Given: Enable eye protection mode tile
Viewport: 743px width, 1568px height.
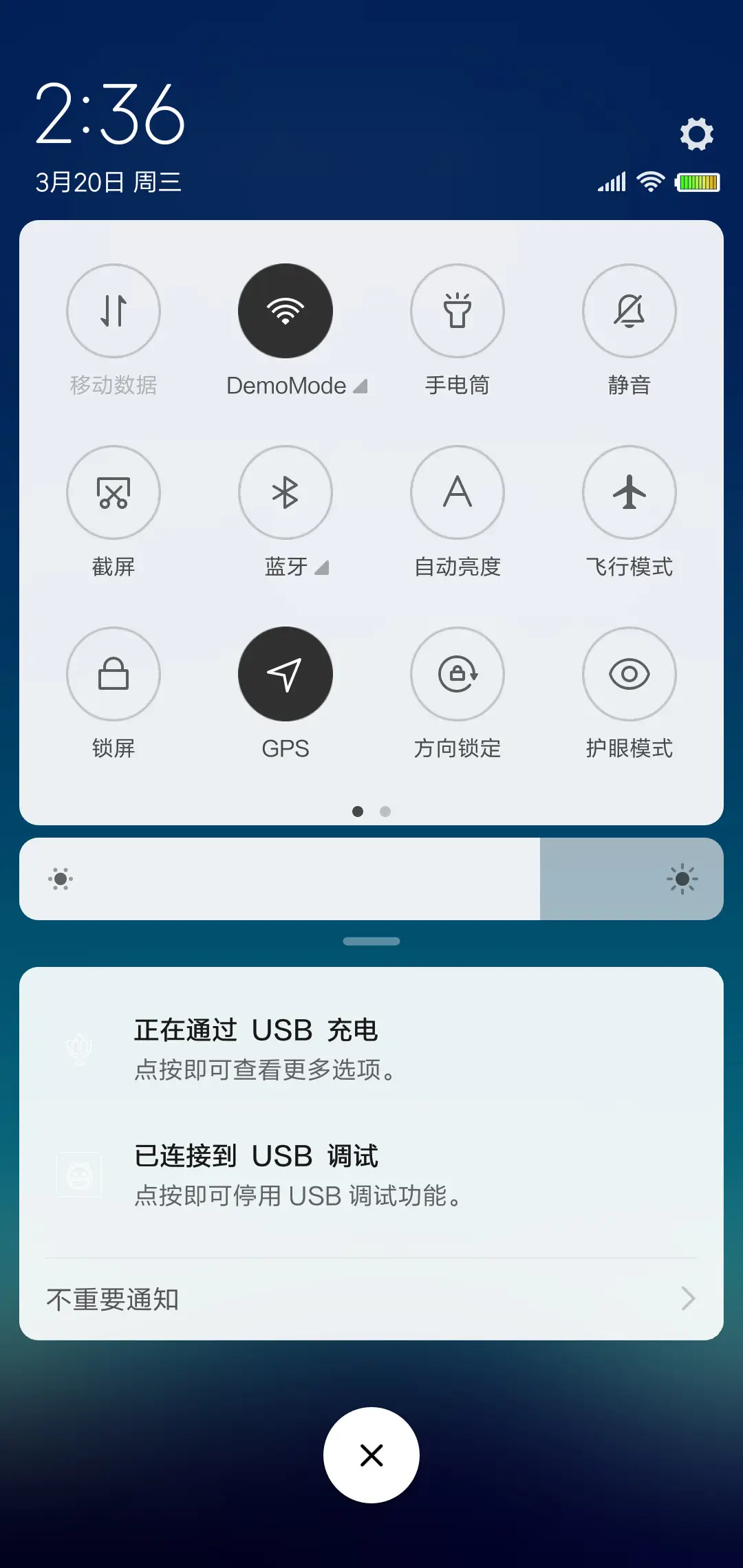Looking at the screenshot, I should click(x=629, y=675).
